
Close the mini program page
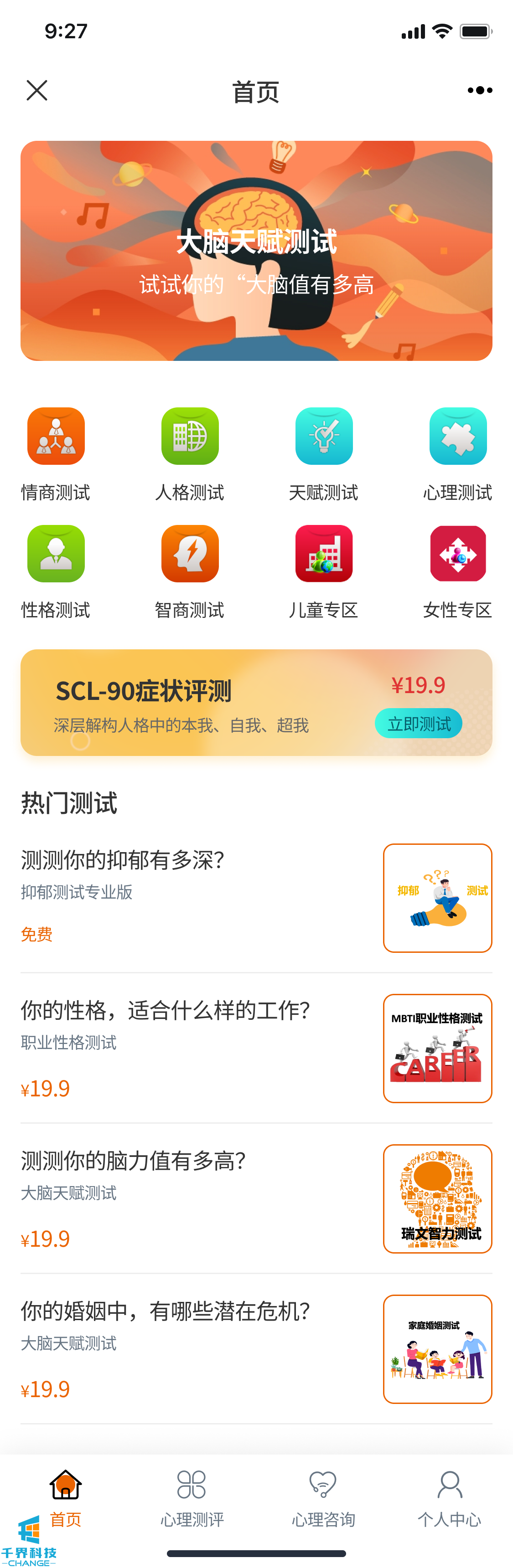37,91
